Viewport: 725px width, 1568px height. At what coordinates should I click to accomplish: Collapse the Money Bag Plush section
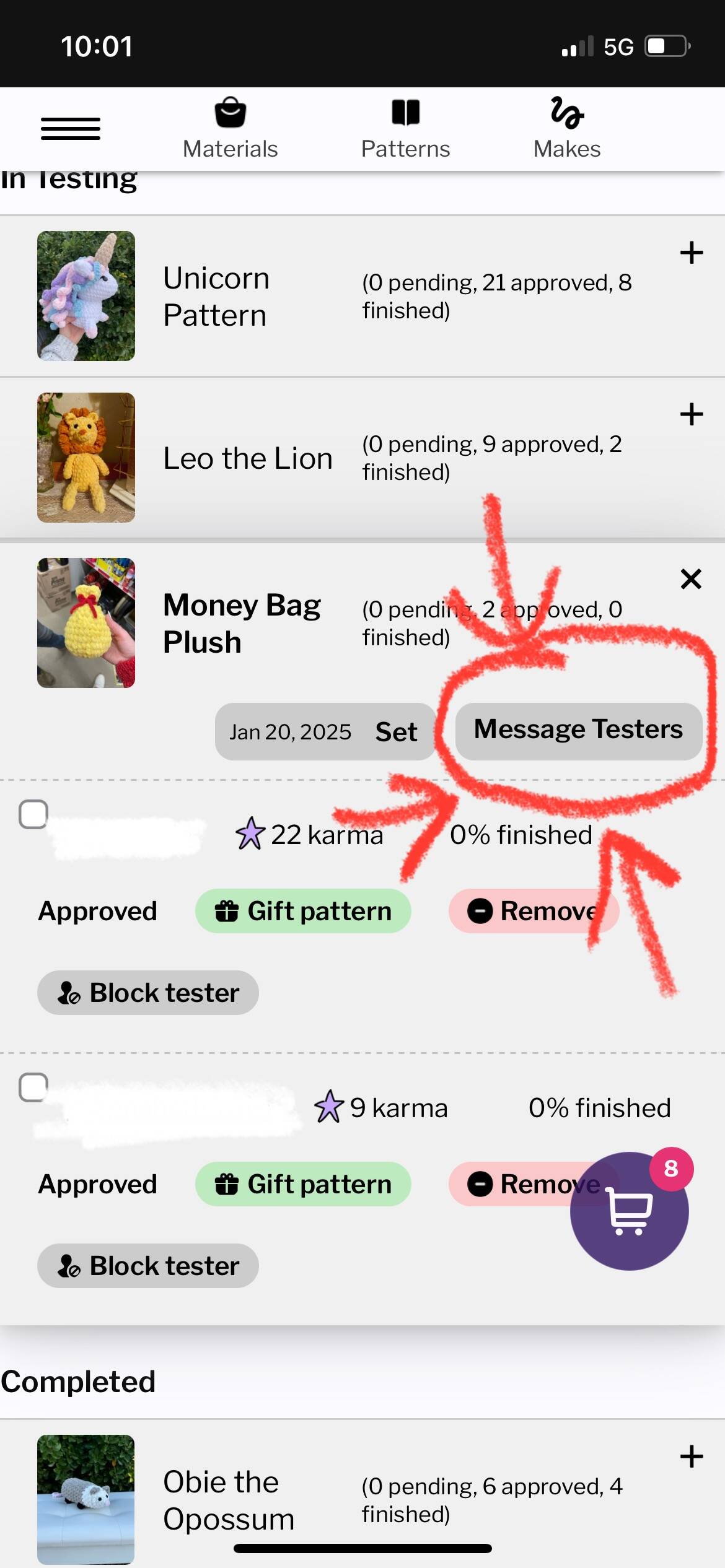[691, 579]
